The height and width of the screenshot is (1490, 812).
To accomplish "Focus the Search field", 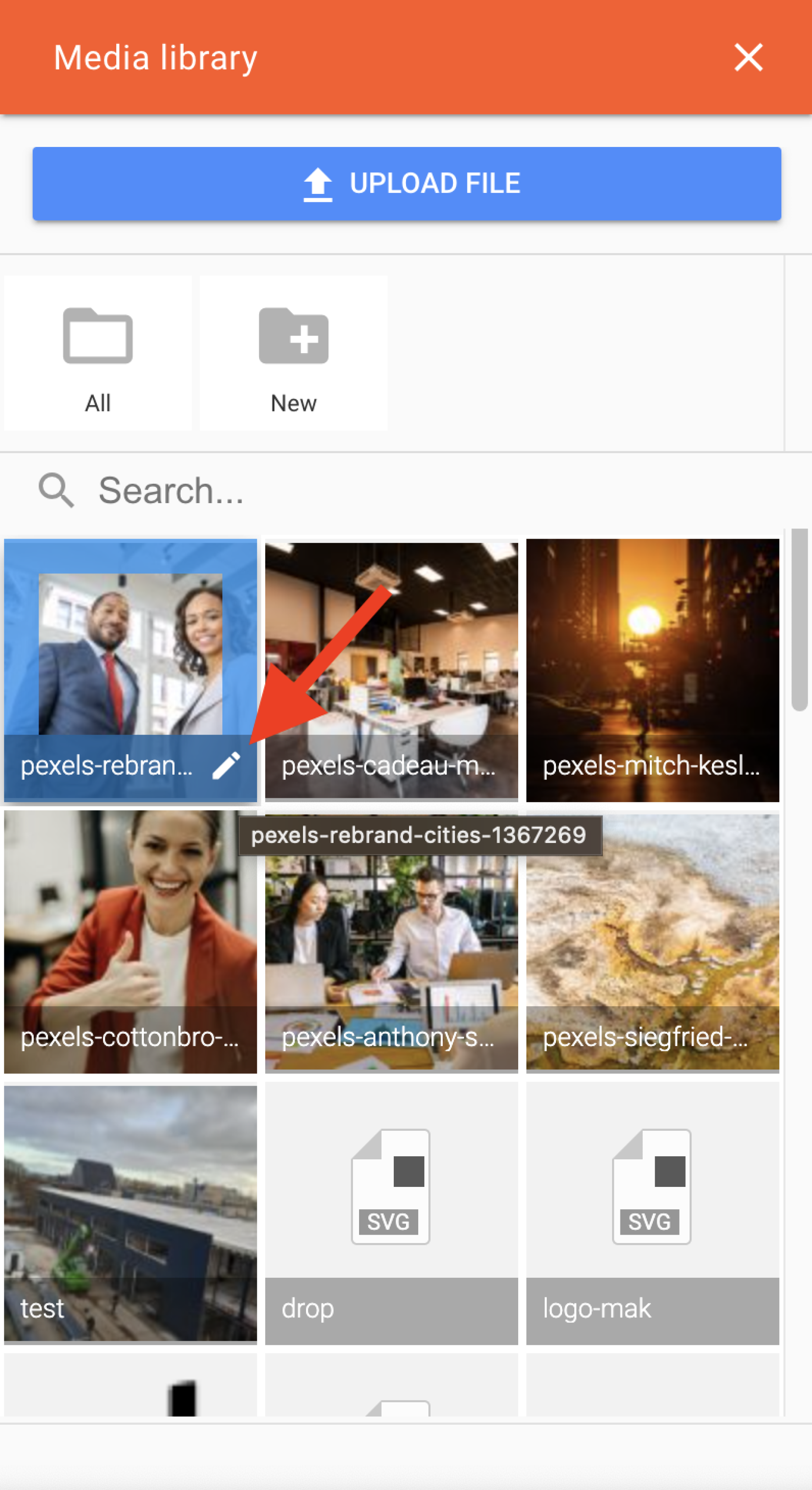I will pyautogui.click(x=405, y=490).
